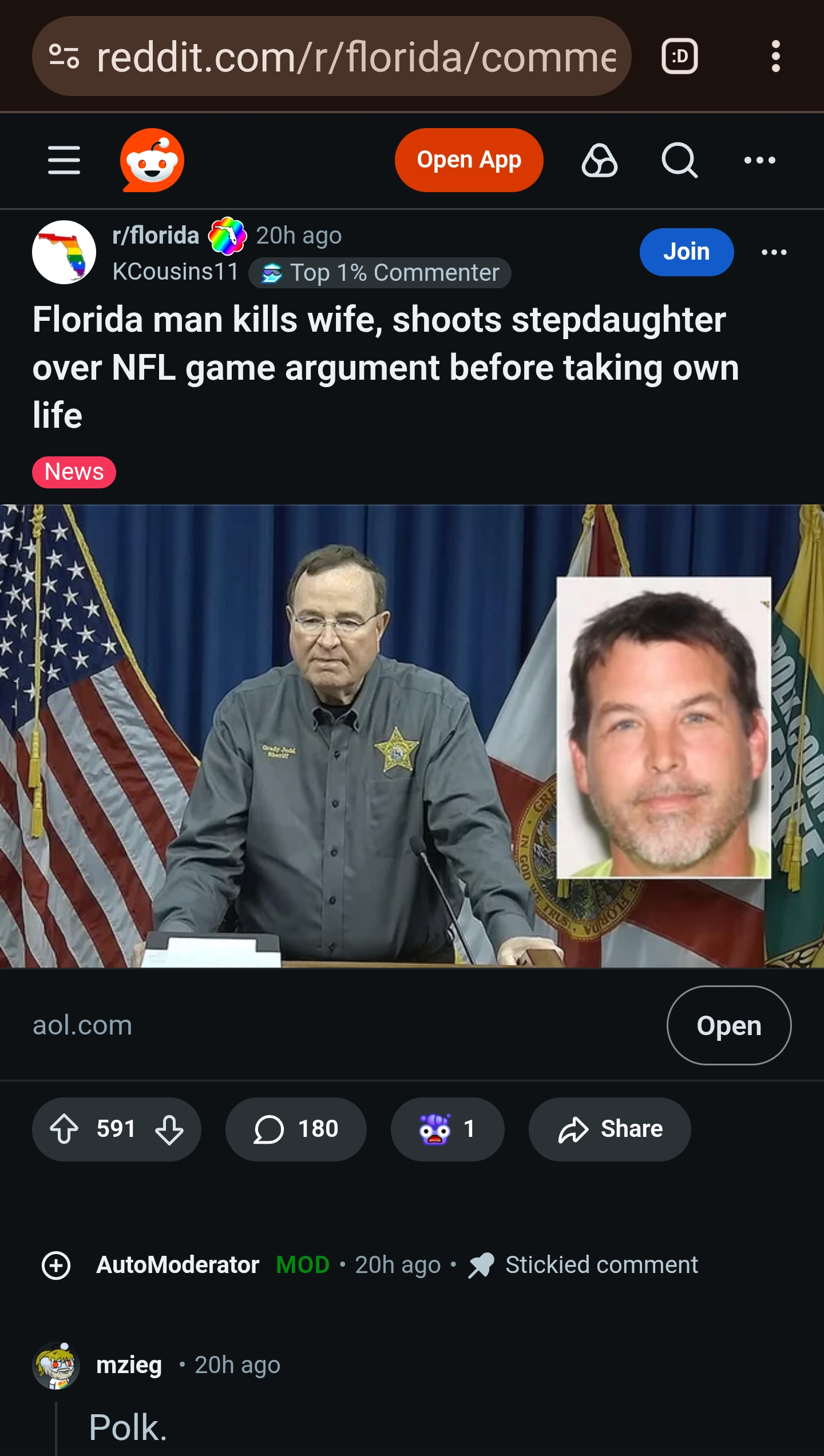View KCousins11's profile
The width and height of the screenshot is (824, 1456).
pyautogui.click(x=176, y=272)
